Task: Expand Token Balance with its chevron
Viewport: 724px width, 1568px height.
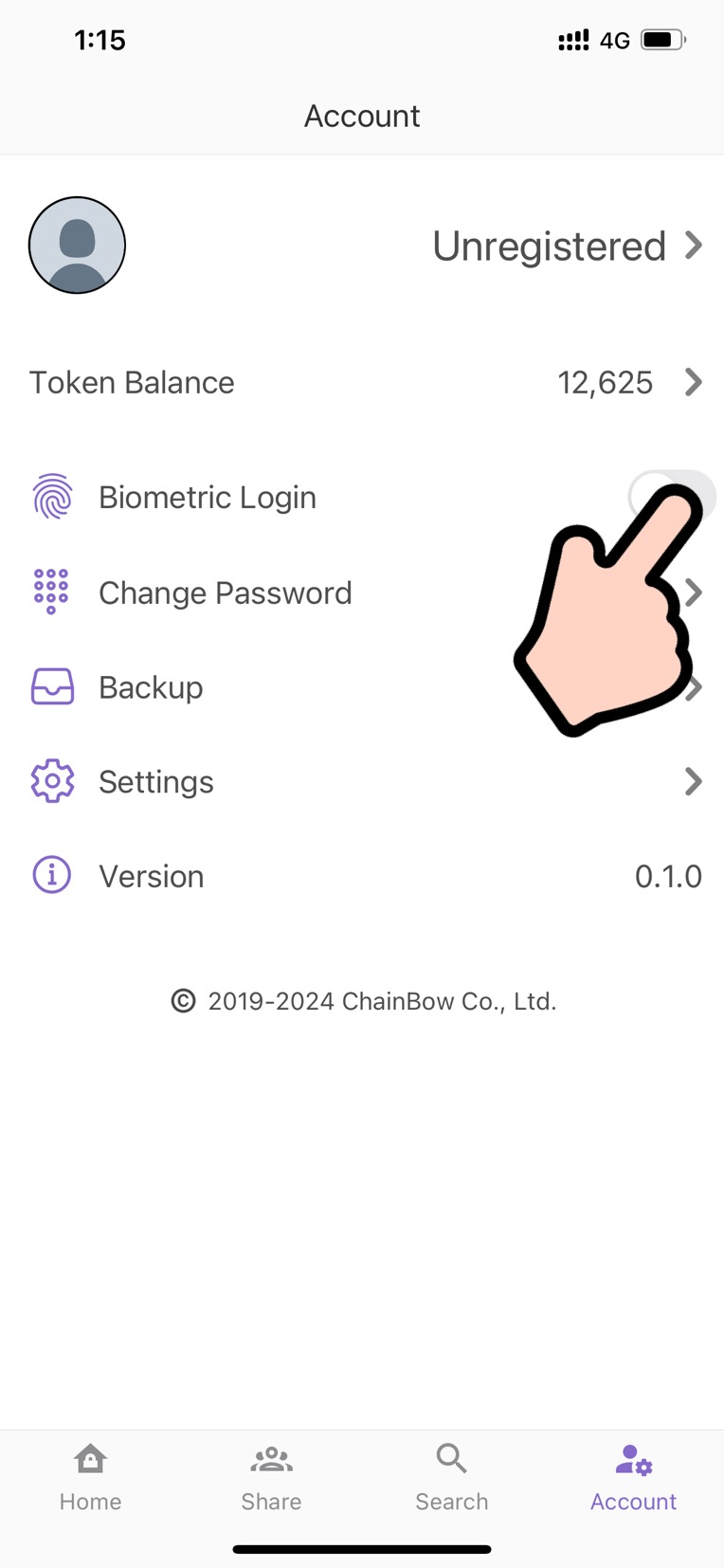Action: pos(693,382)
